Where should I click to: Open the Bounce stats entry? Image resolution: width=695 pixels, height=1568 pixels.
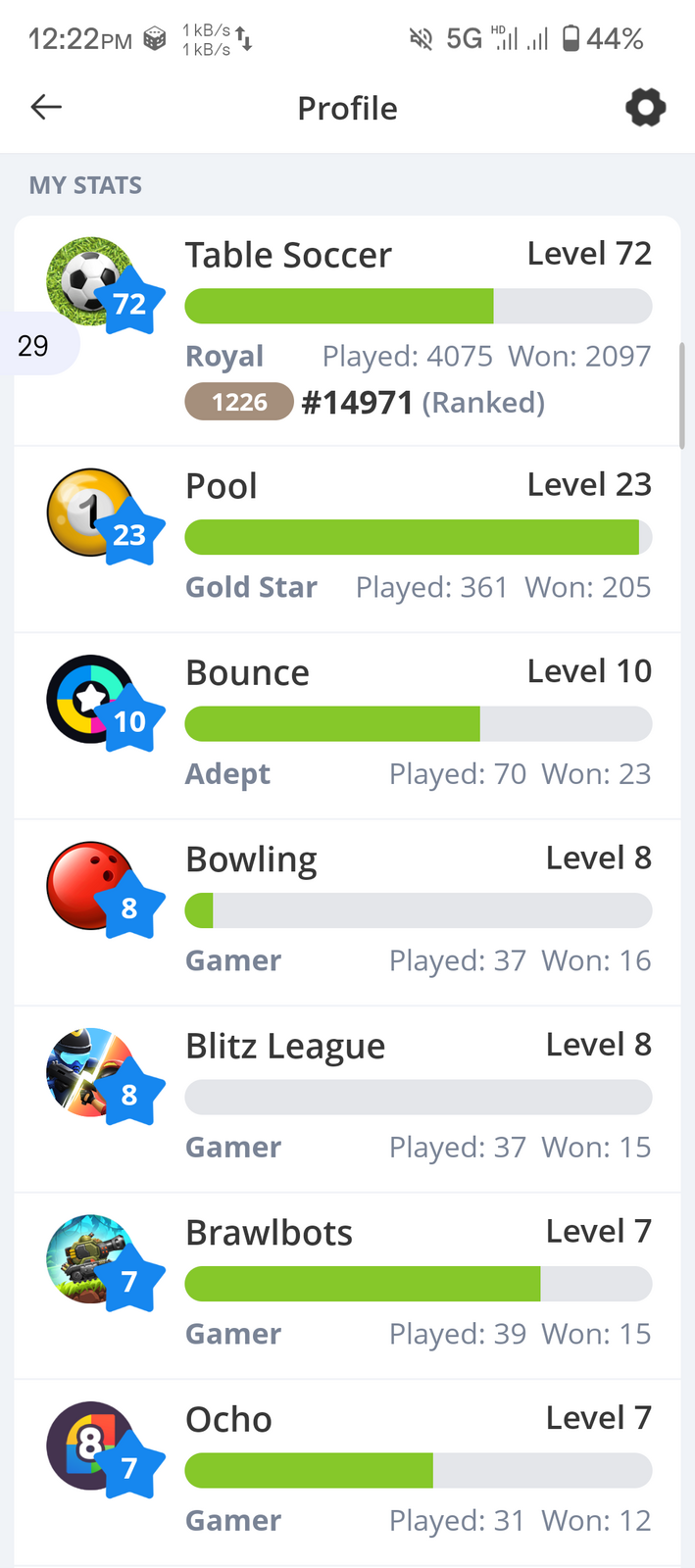(x=347, y=726)
